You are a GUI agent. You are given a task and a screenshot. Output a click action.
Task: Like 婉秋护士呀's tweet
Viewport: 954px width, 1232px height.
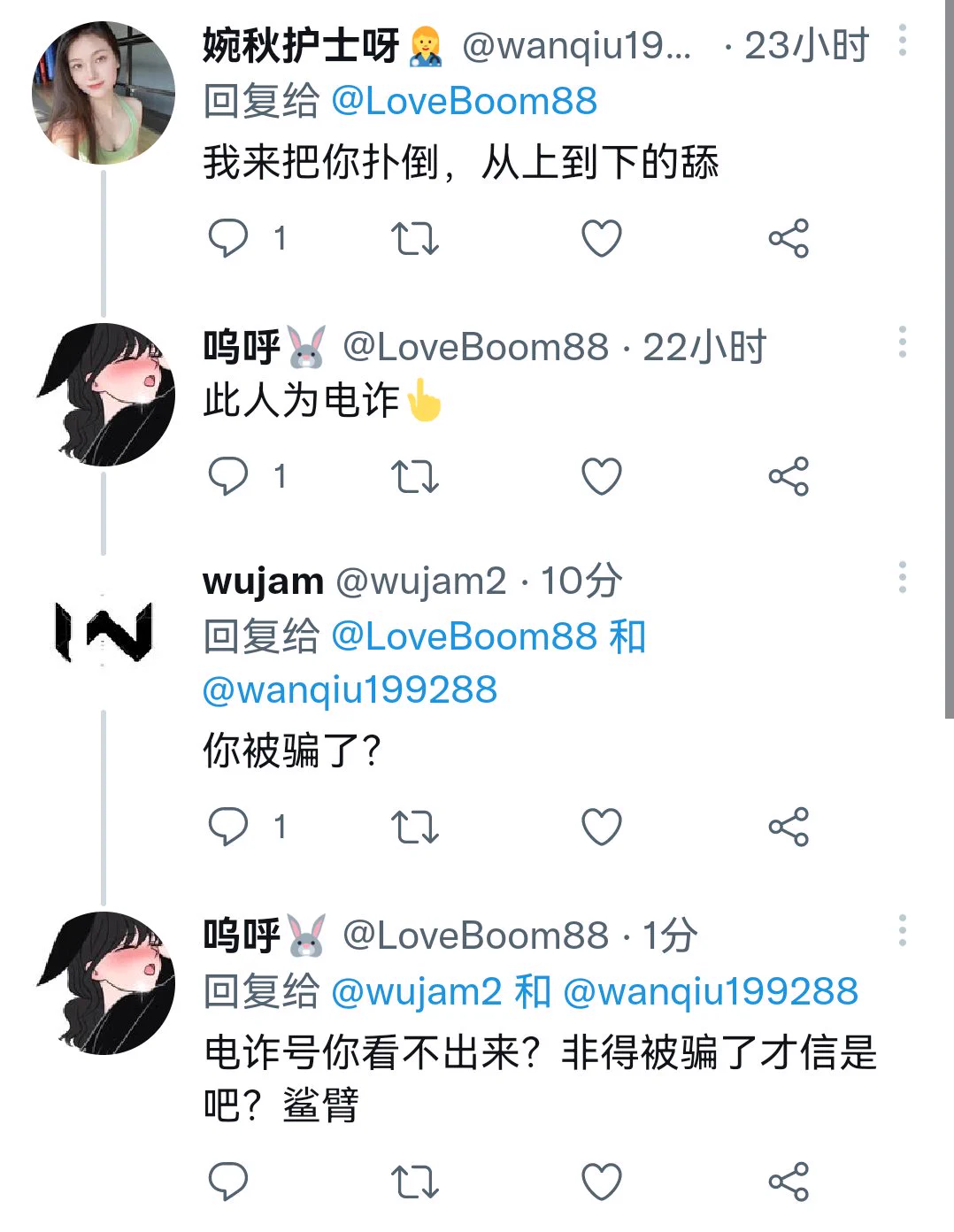pos(601,238)
